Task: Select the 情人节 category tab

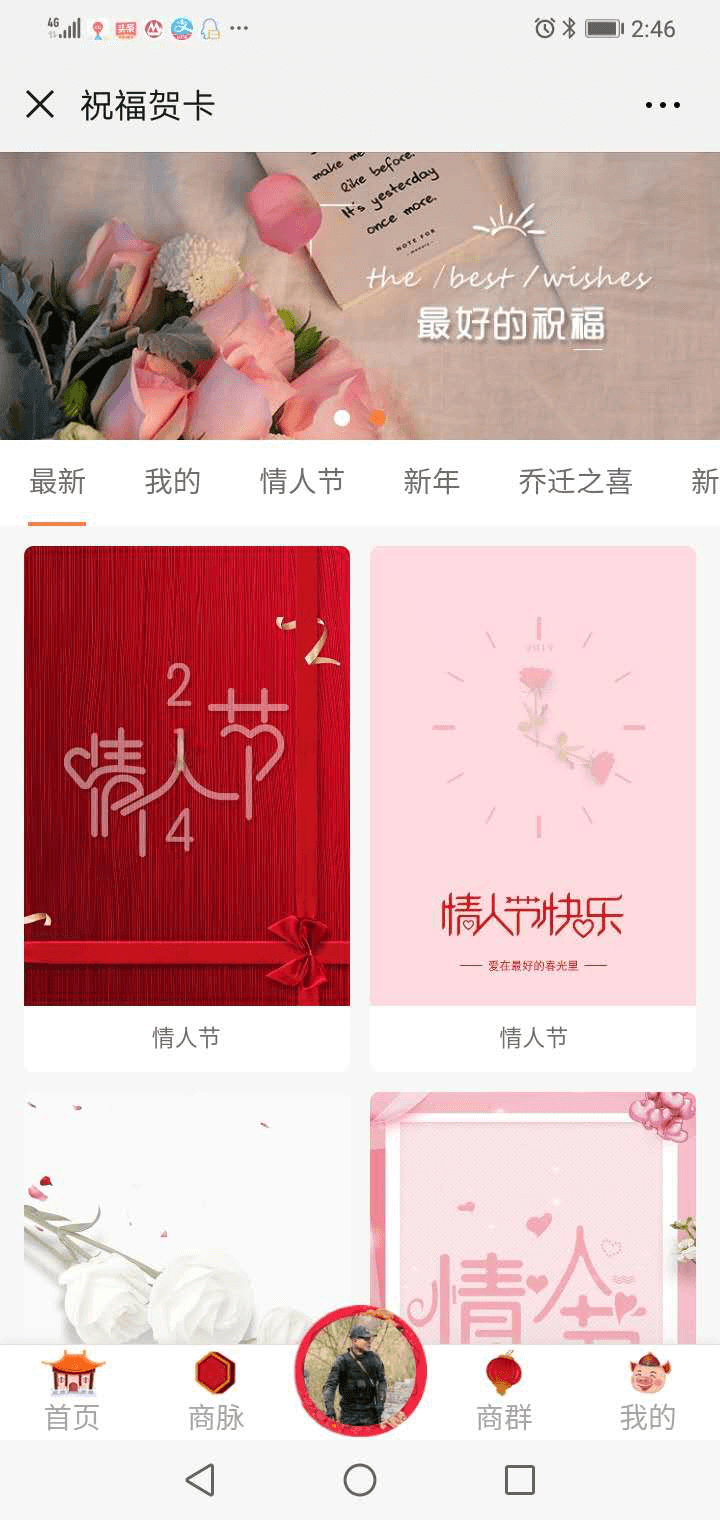Action: pos(299,482)
